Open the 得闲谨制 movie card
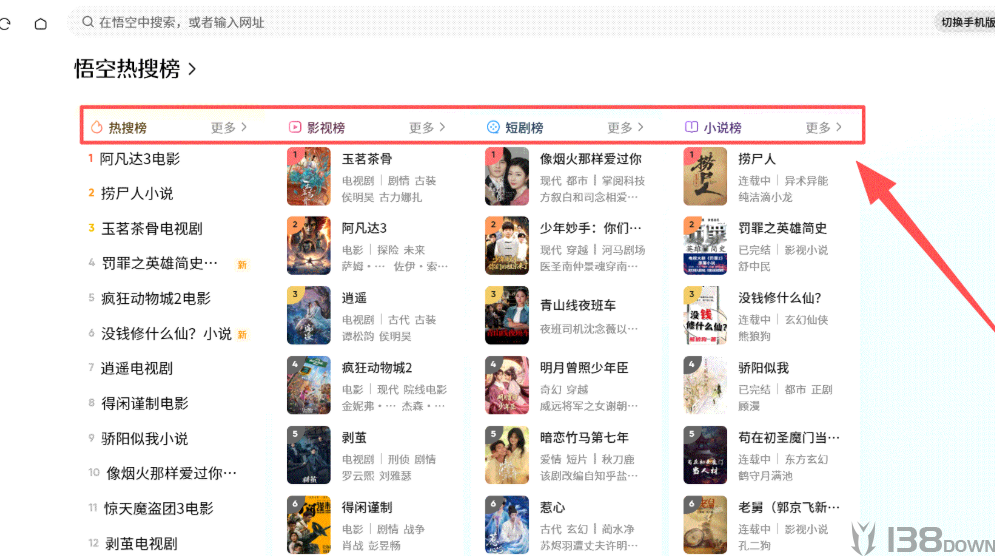Image resolution: width=995 pixels, height=556 pixels. [368, 525]
